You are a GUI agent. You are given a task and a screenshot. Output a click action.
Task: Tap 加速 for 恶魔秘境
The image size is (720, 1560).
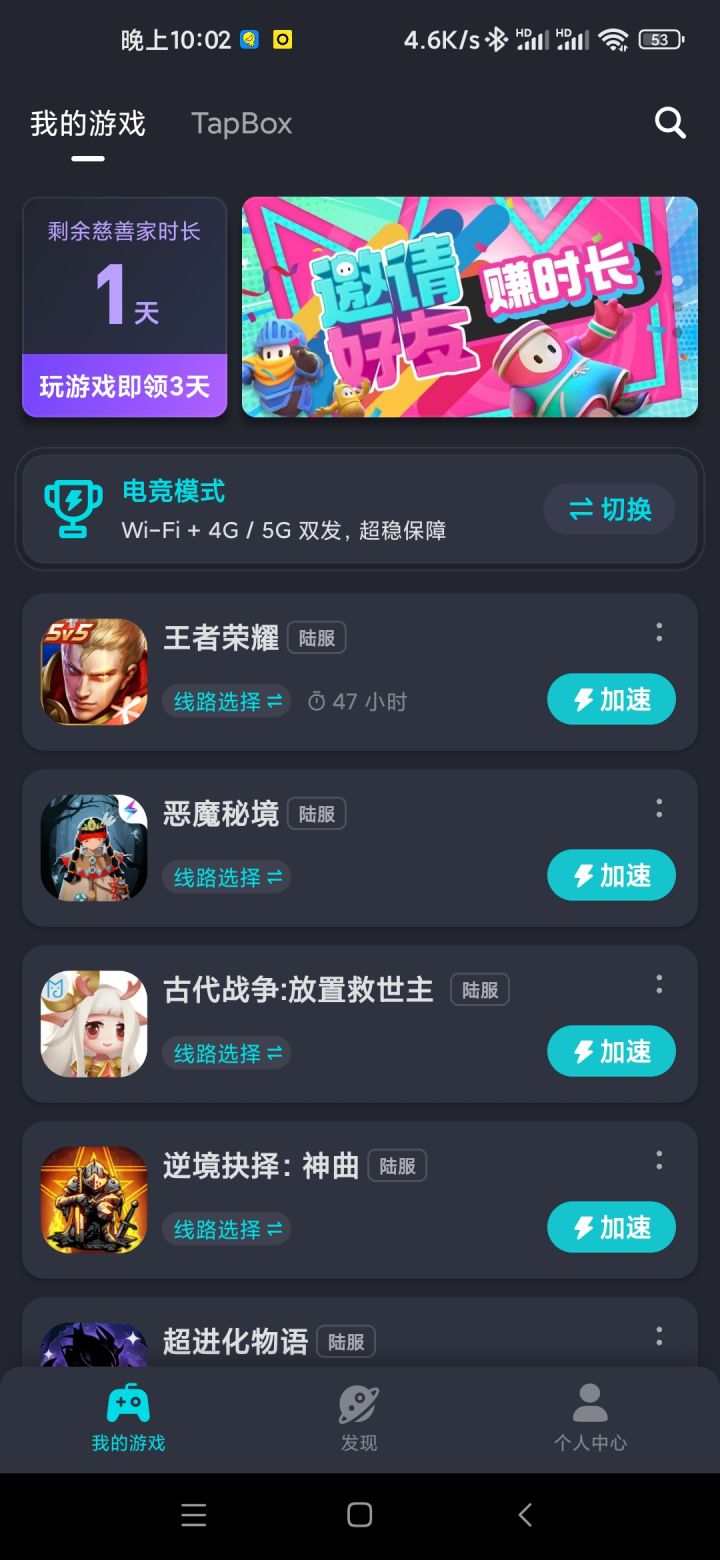(611, 875)
